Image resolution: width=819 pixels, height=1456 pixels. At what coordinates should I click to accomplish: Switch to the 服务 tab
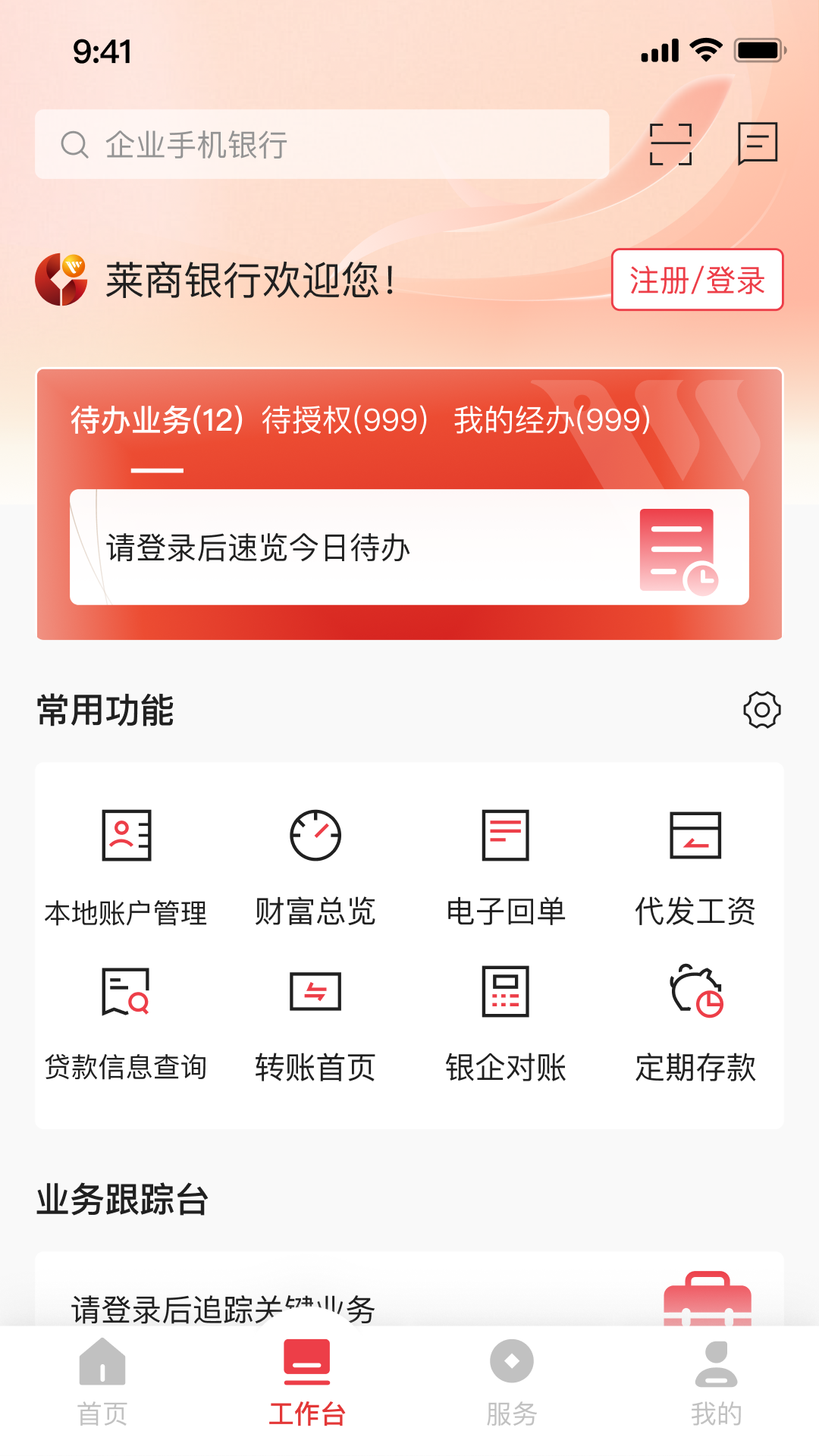click(512, 1382)
